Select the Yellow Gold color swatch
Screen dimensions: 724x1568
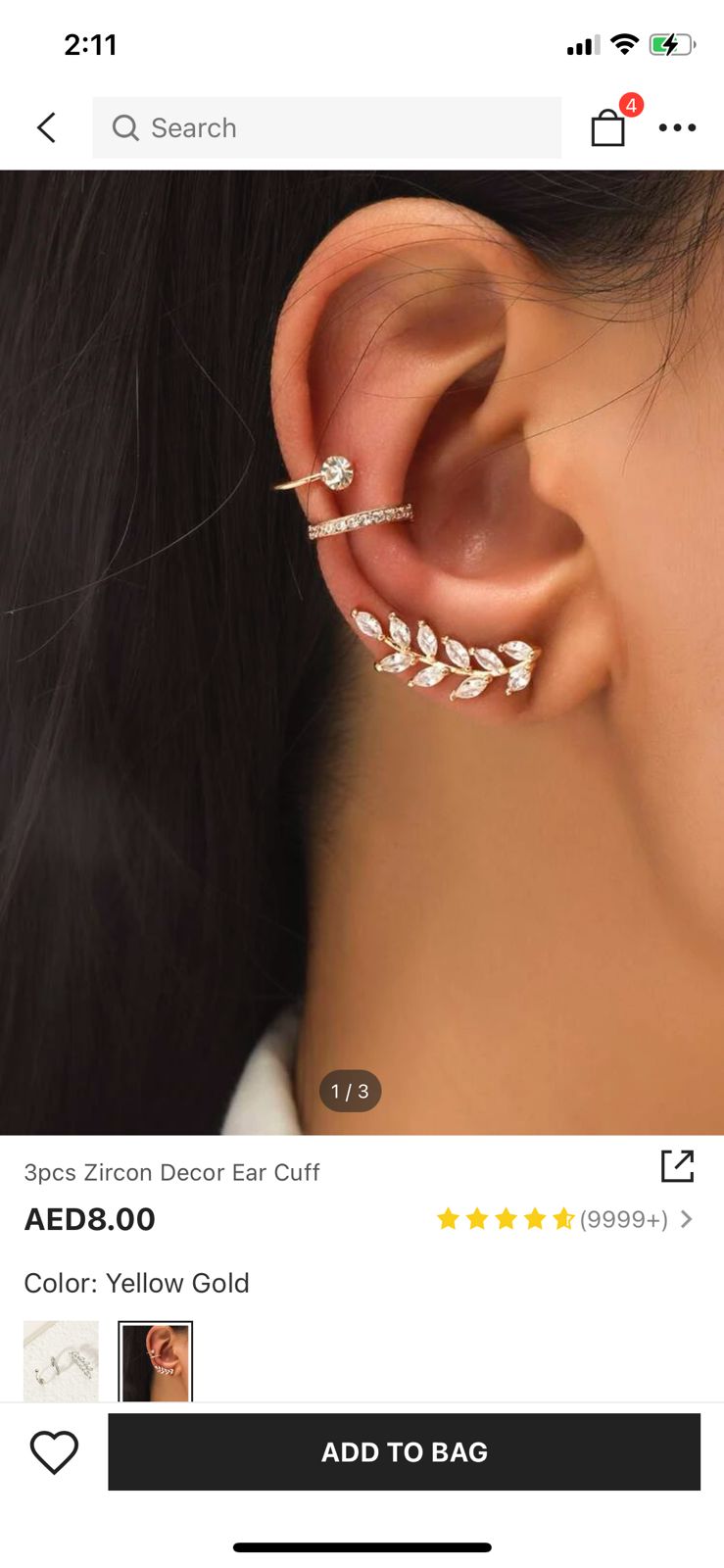[x=155, y=1360]
